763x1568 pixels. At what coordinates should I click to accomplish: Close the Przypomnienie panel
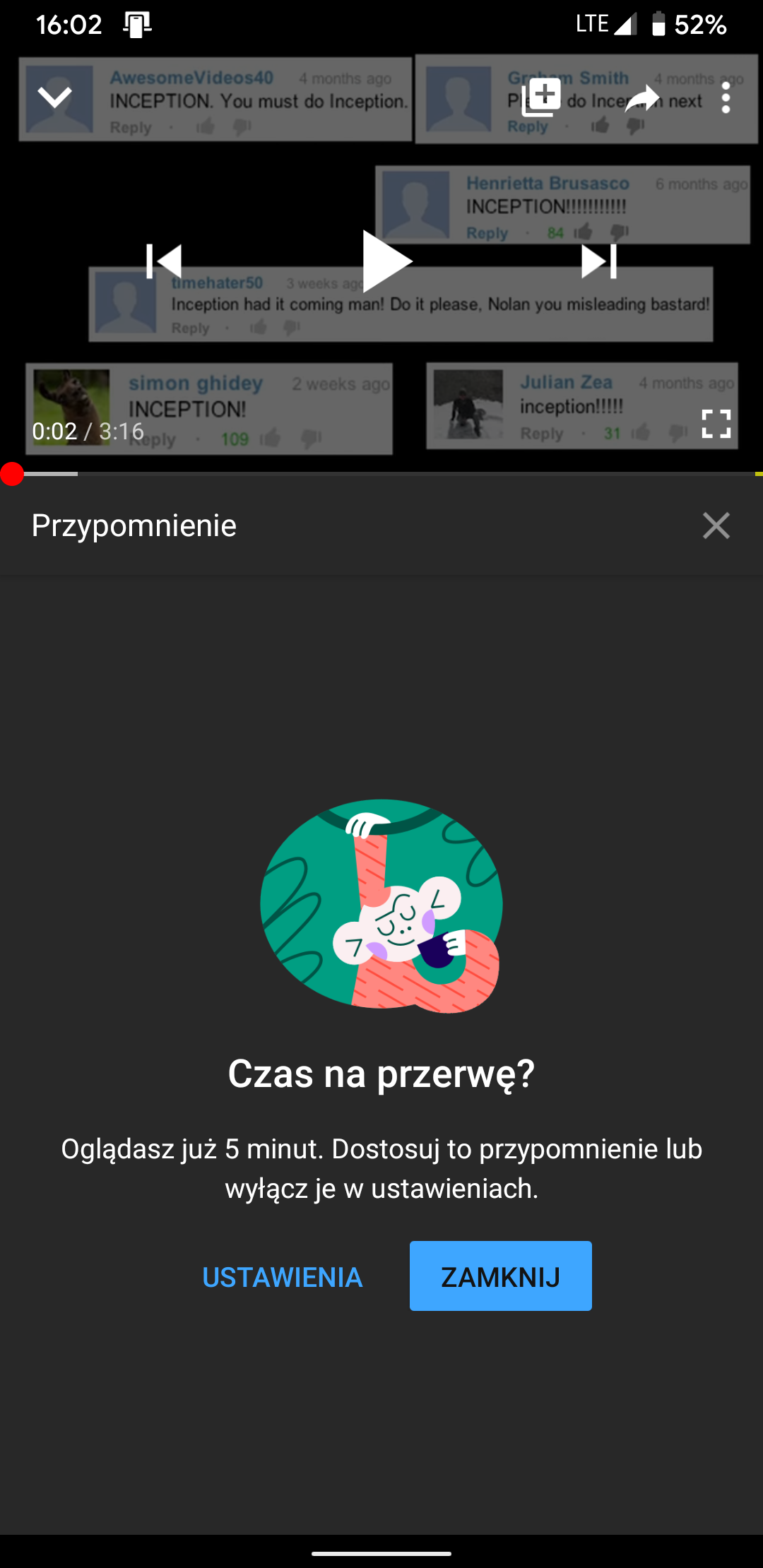point(716,525)
